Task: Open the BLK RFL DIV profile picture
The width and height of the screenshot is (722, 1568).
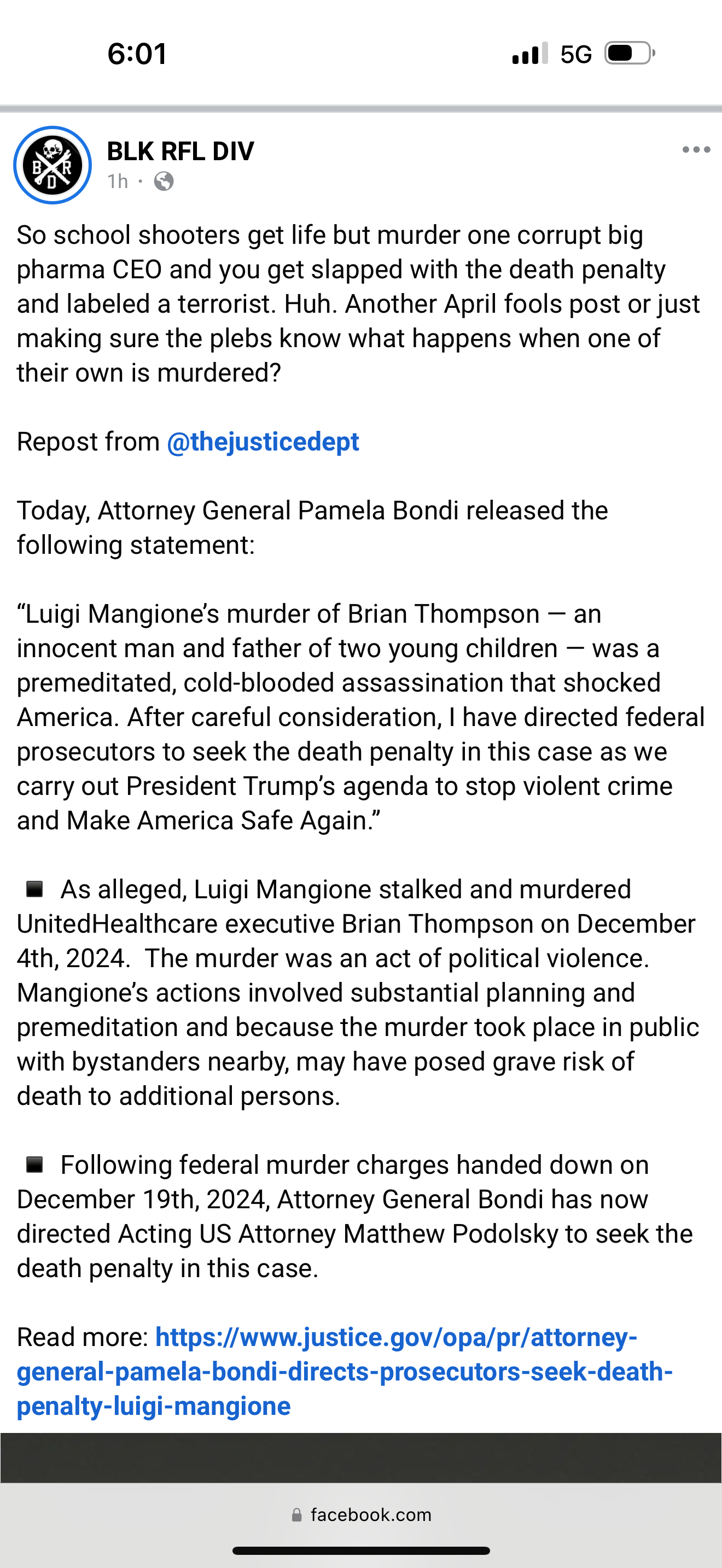Action: coord(53,165)
